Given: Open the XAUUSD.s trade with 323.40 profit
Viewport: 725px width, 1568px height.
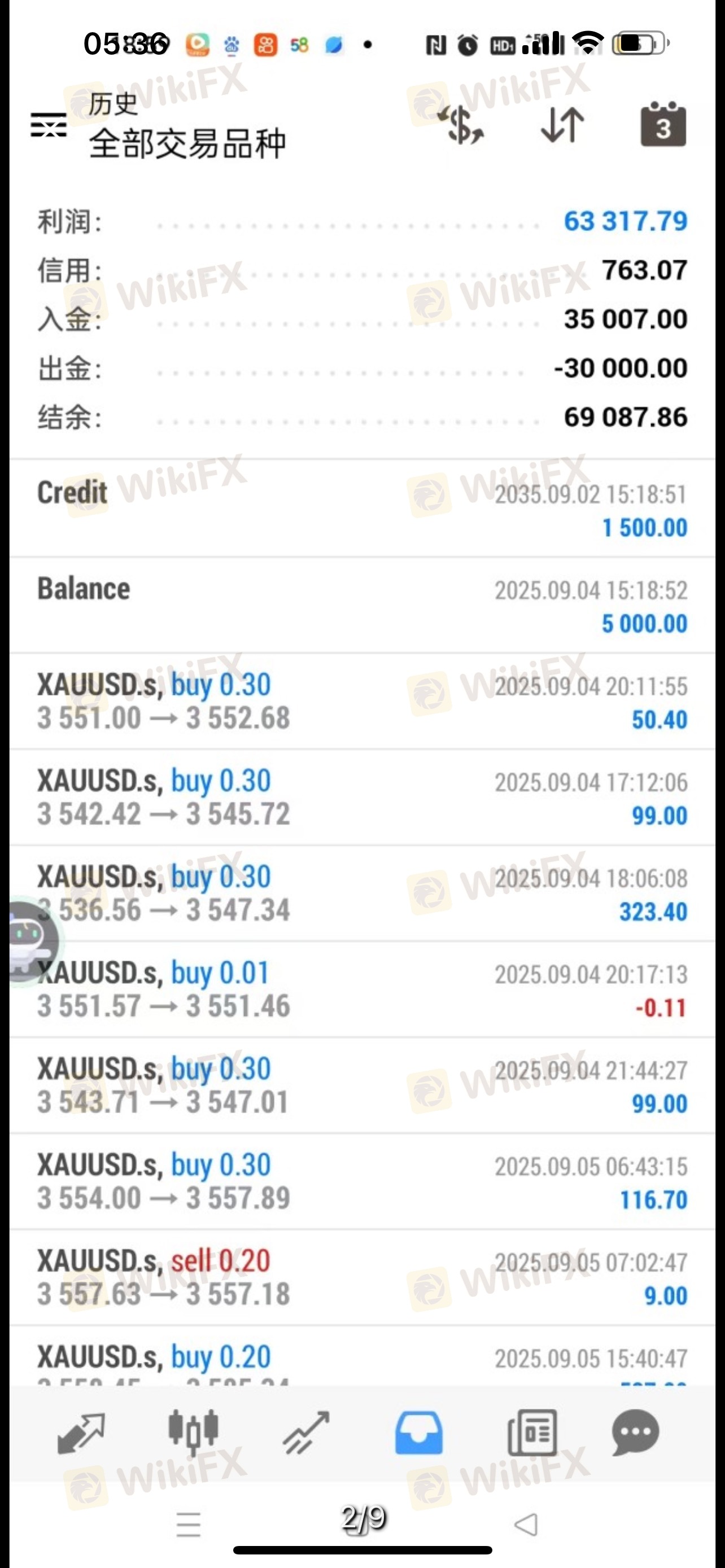Looking at the screenshot, I should point(362,894).
